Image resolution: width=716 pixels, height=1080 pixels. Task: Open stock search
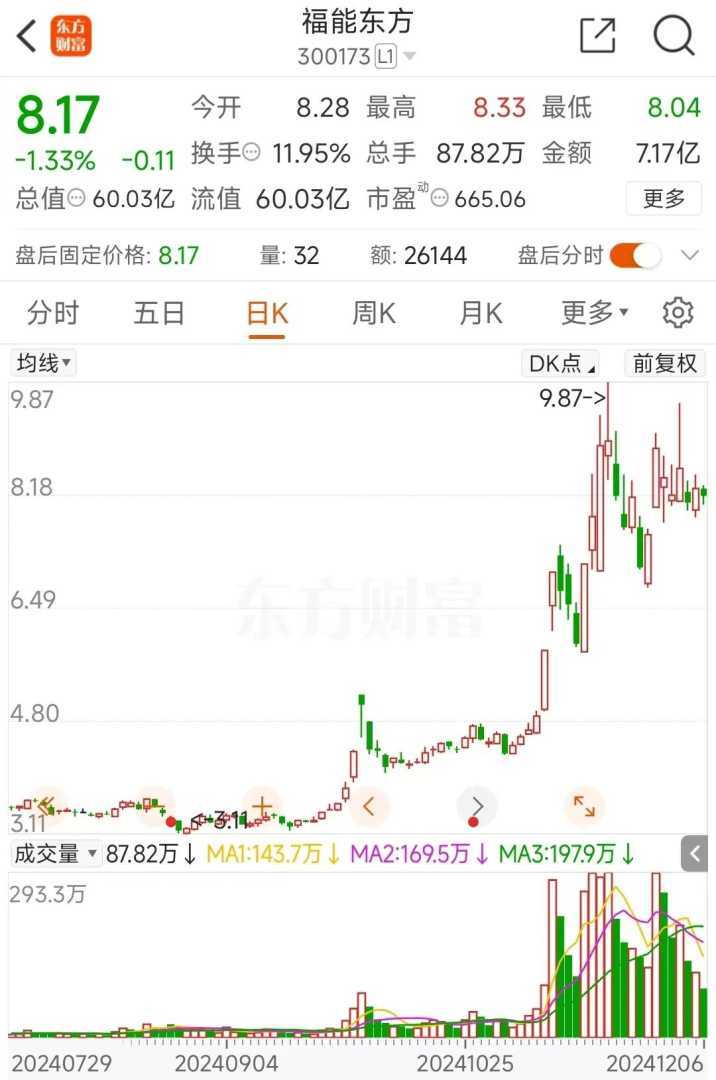(673, 36)
